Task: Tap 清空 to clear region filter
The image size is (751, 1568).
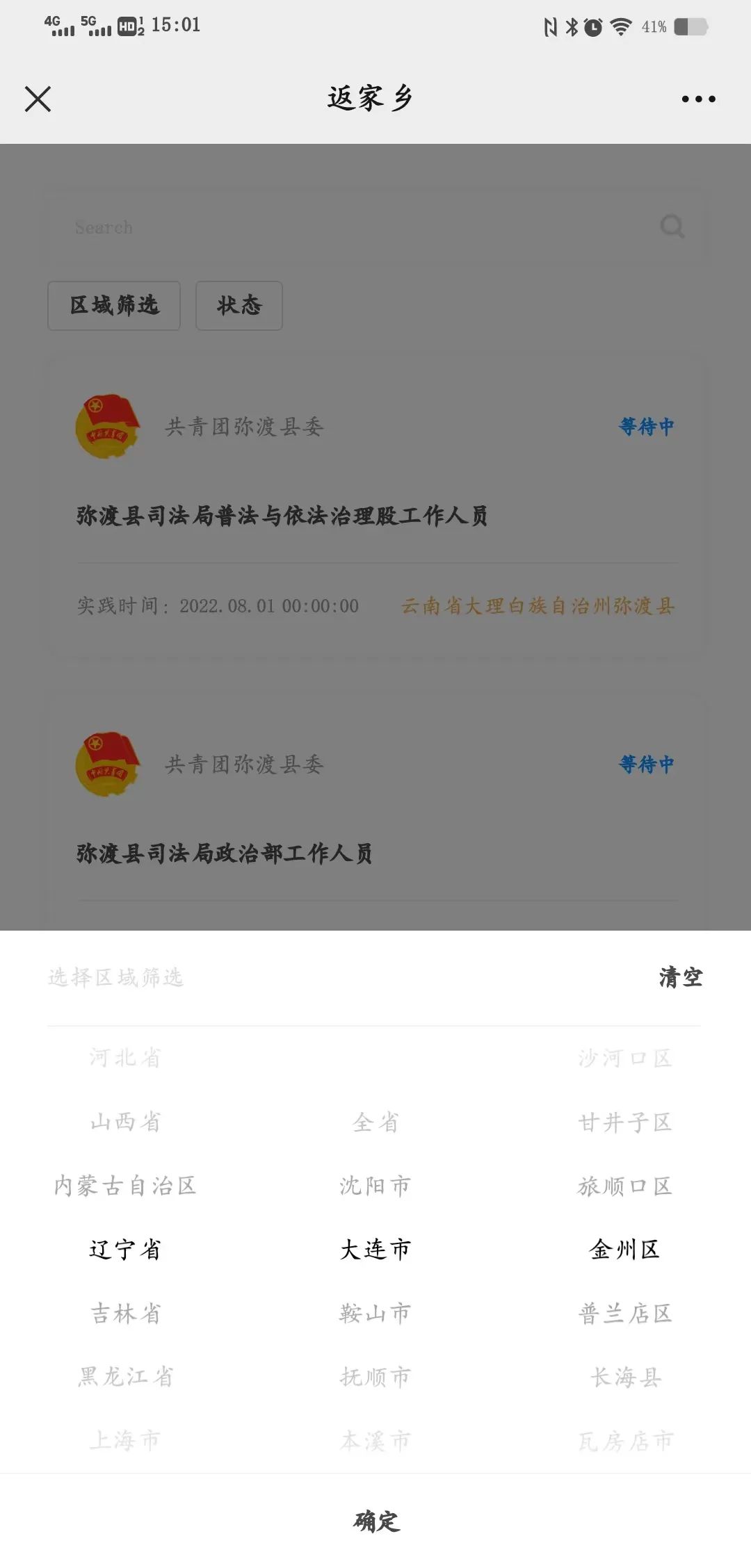Action: click(x=680, y=977)
